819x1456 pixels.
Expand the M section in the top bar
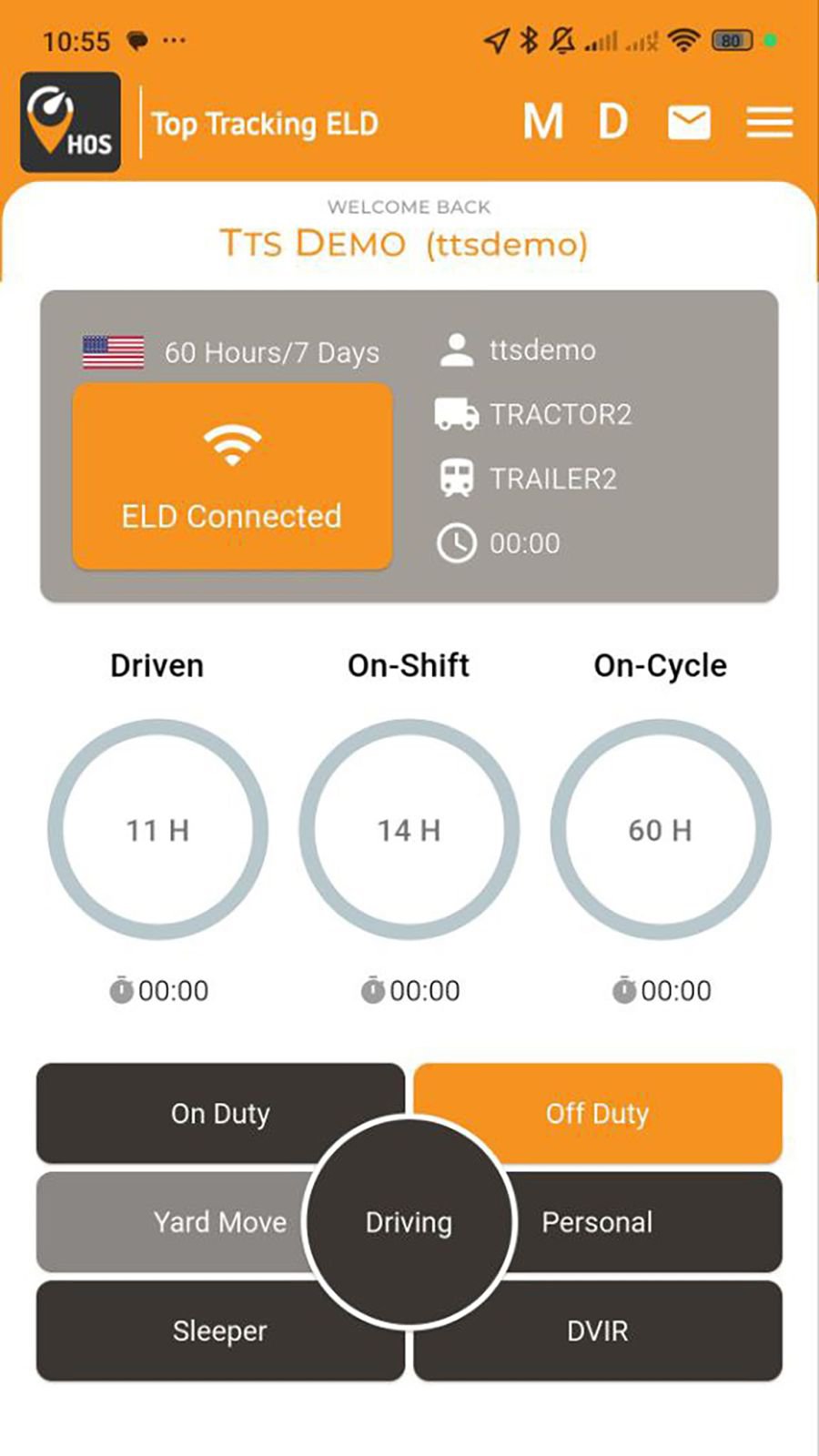pyautogui.click(x=544, y=120)
